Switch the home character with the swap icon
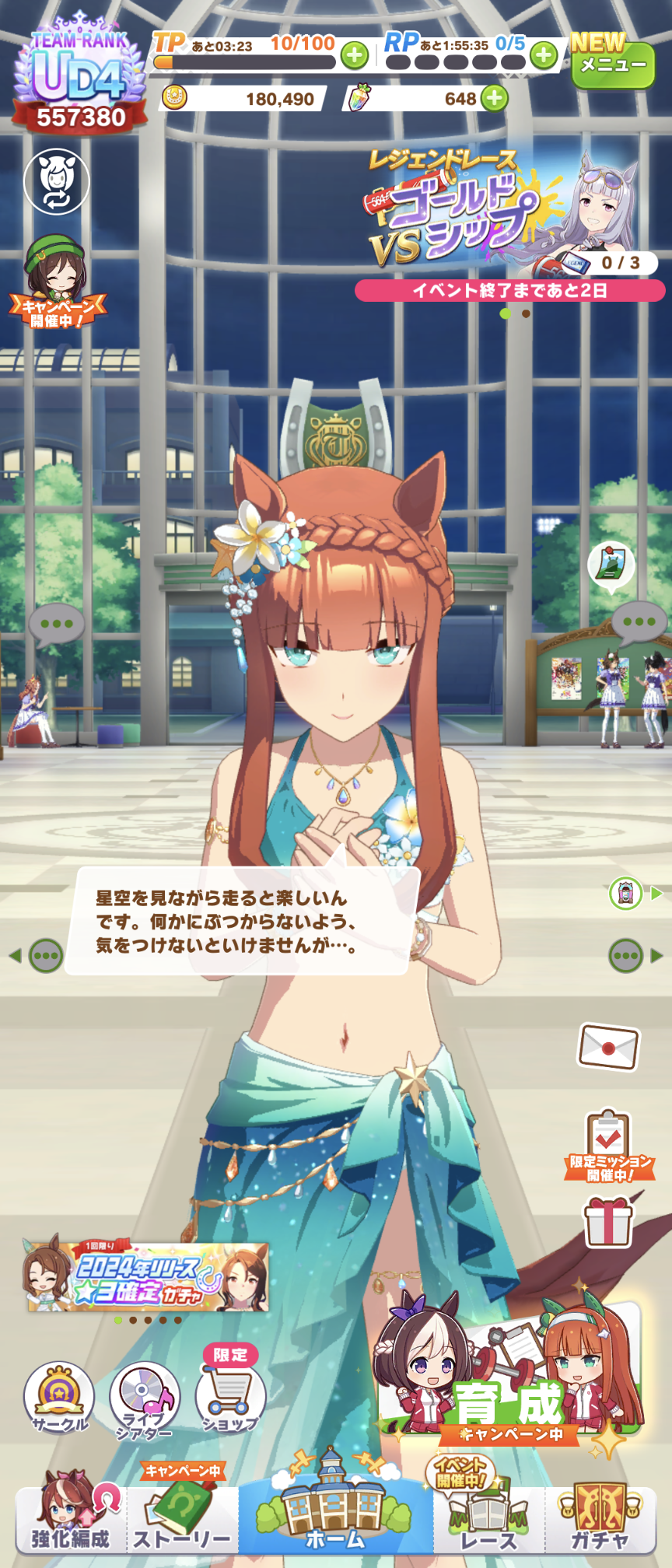This screenshot has width=672, height=1568. tap(56, 182)
